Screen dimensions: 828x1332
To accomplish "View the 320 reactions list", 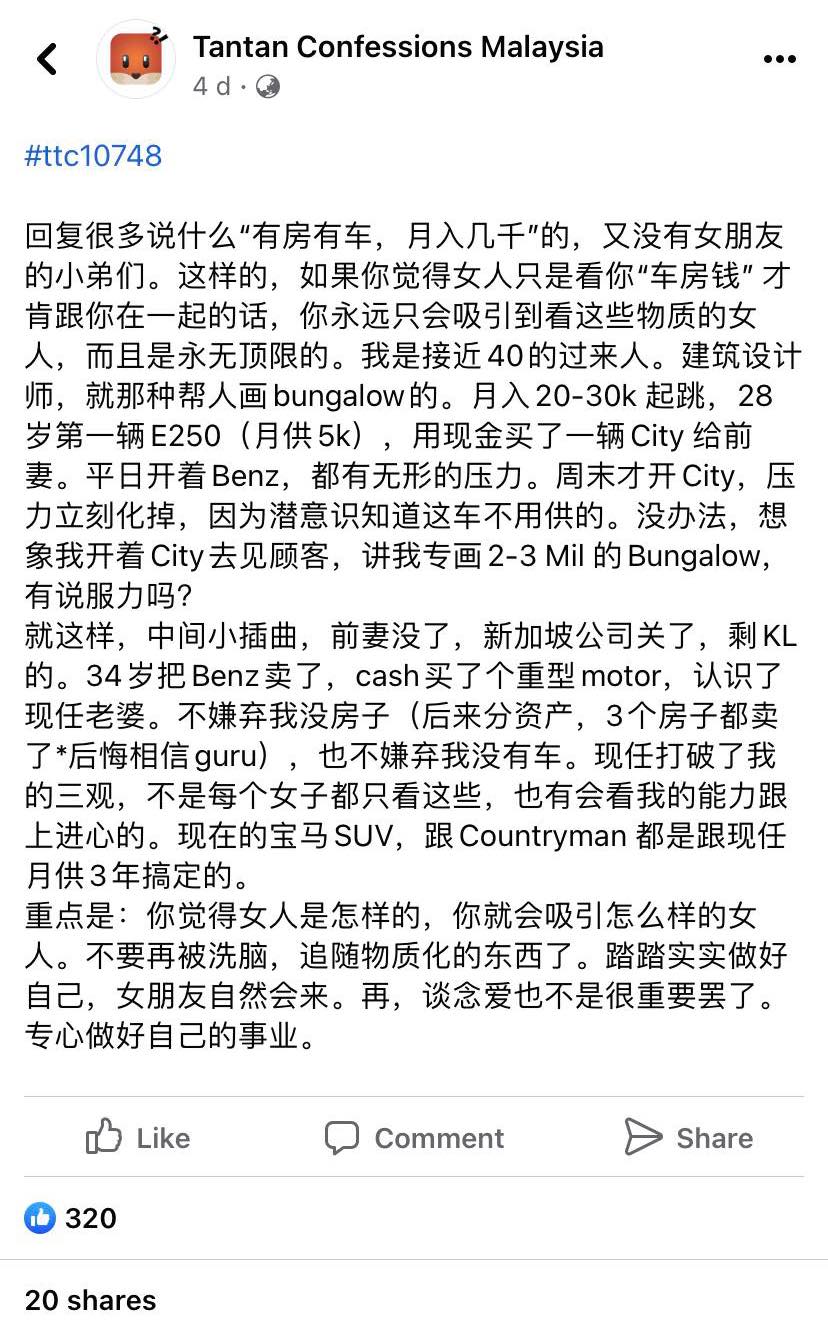I will click(70, 1218).
